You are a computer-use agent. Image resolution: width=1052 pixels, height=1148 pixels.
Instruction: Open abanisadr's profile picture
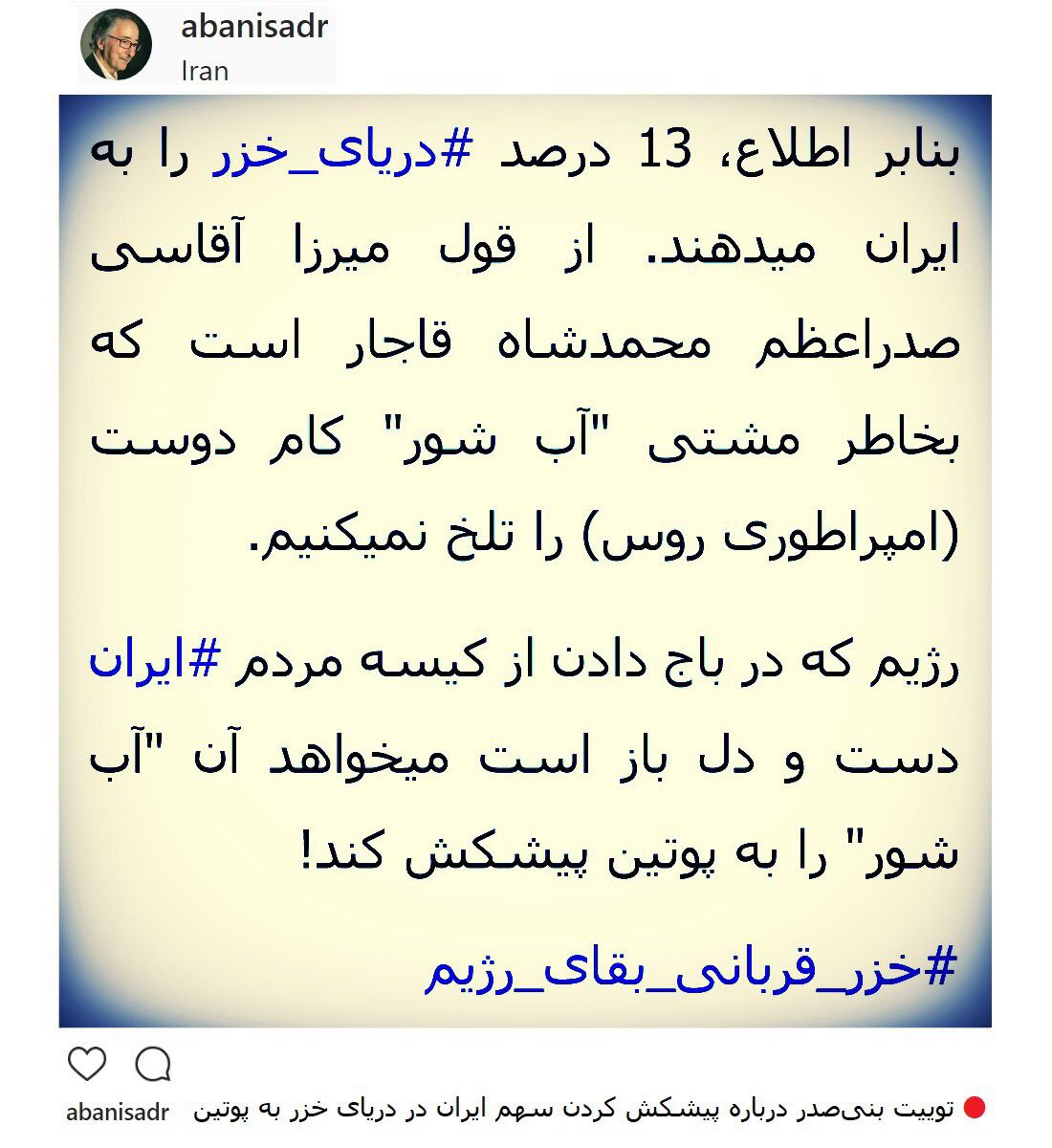[x=116, y=45]
